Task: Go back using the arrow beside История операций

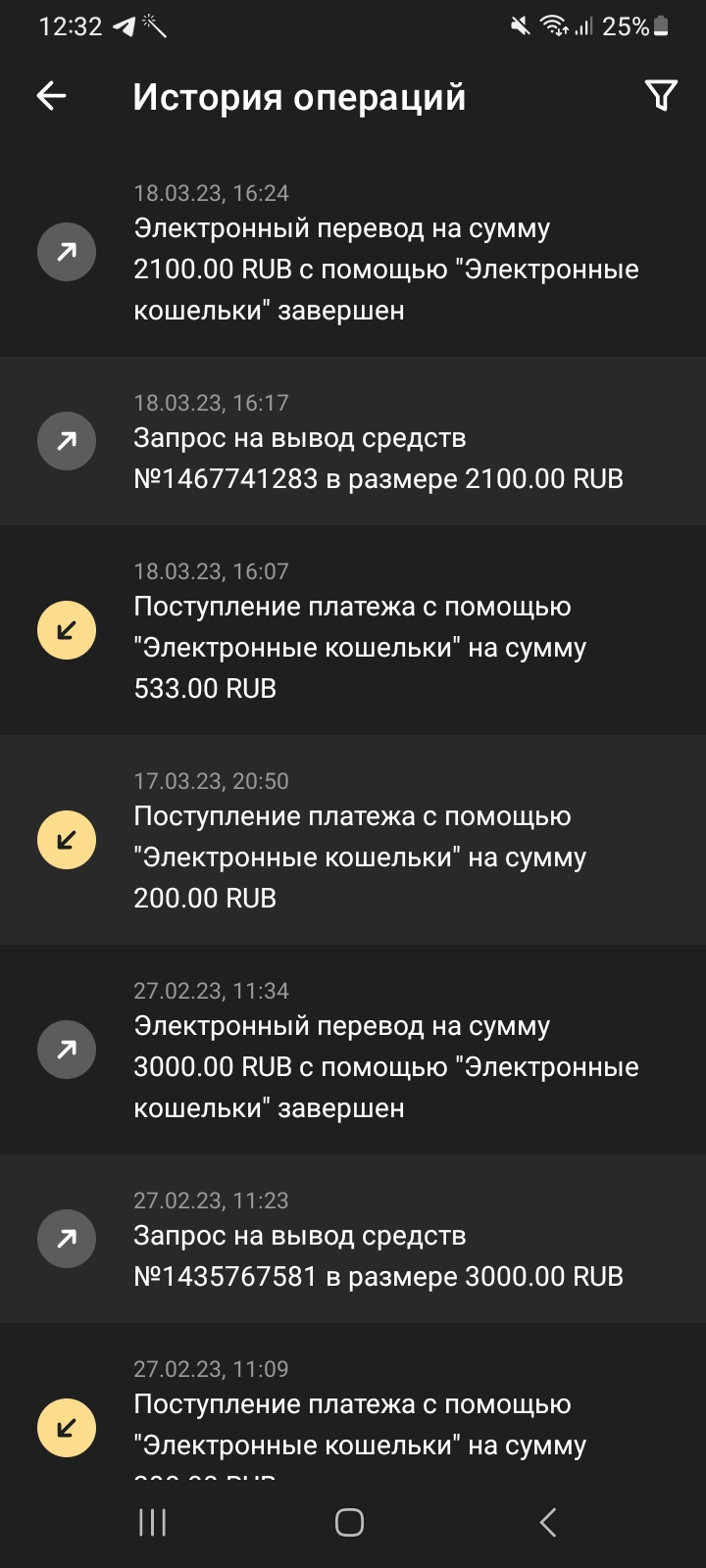Action: (x=51, y=95)
